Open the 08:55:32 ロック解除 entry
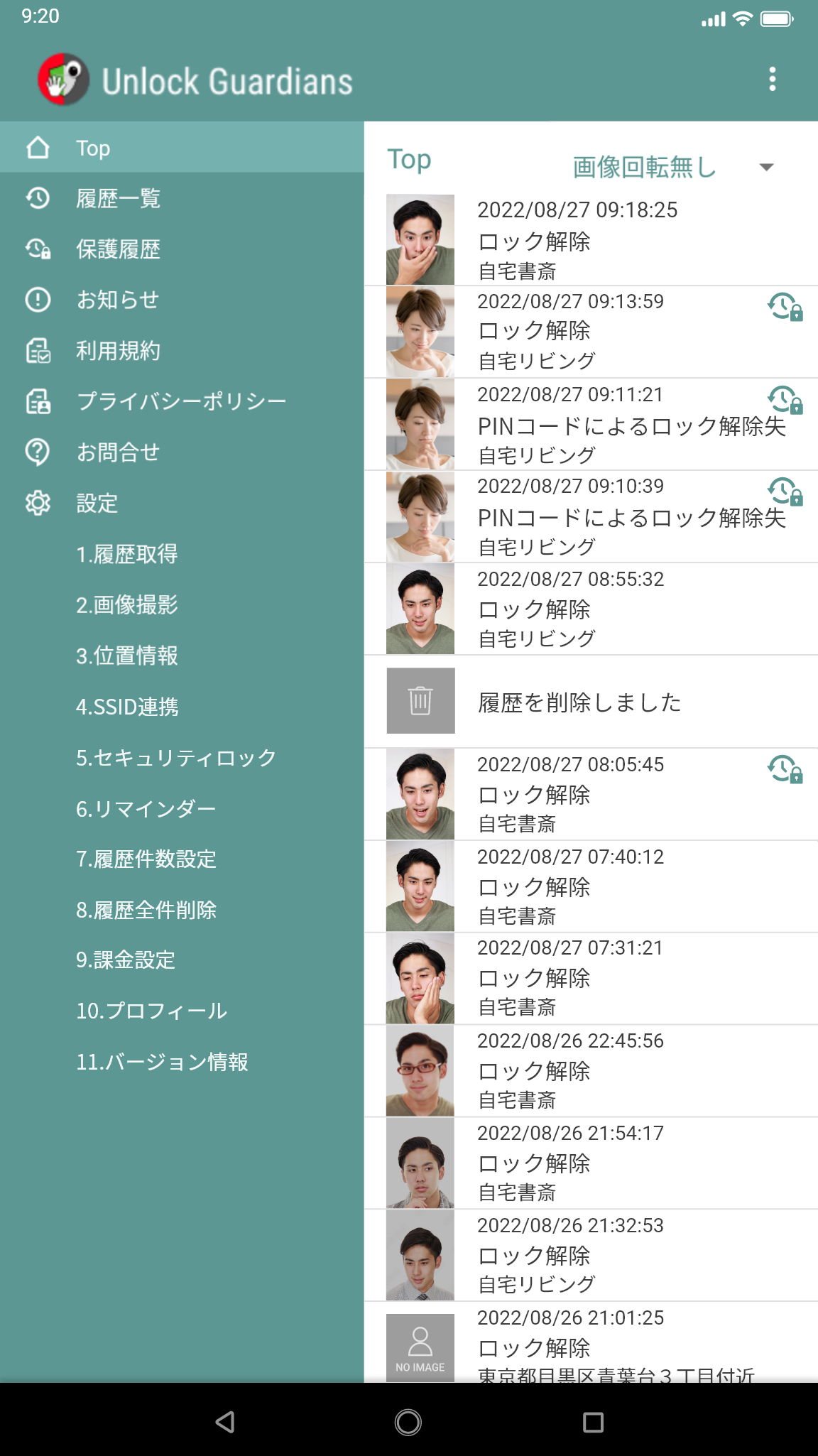This screenshot has height=1456, width=818. 589,609
